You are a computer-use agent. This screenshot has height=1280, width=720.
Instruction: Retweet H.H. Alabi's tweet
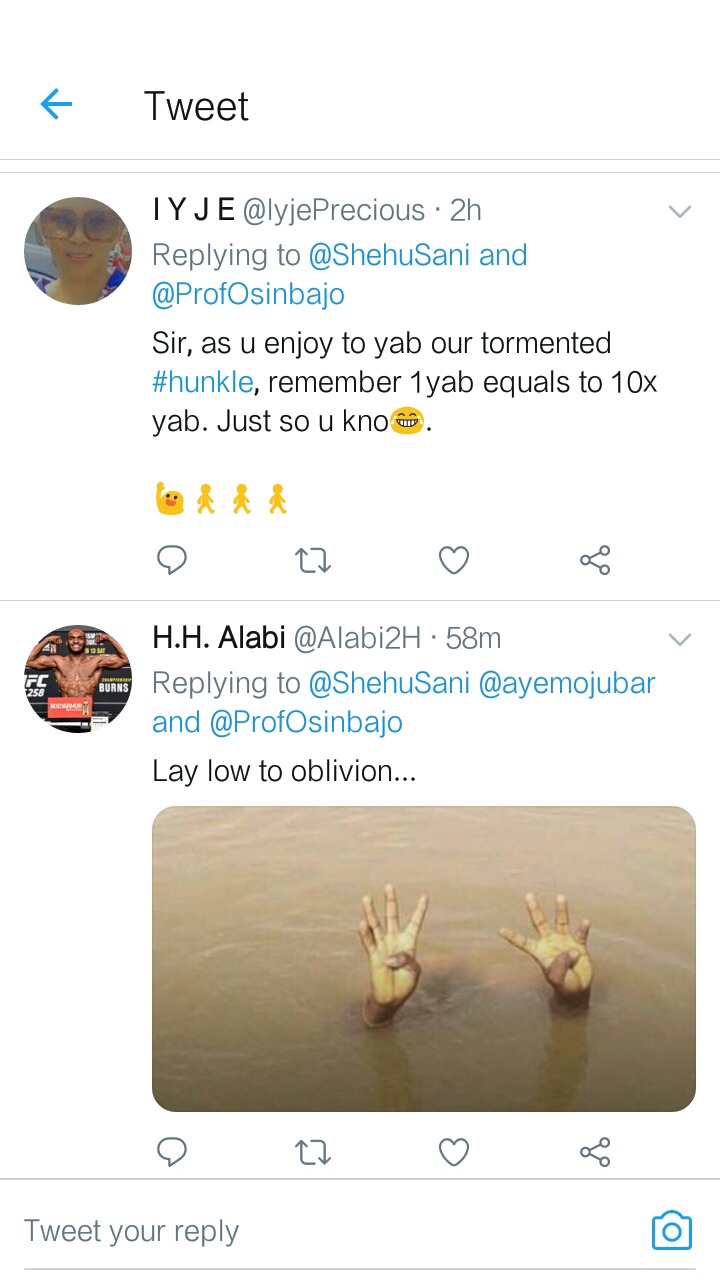pos(314,1153)
